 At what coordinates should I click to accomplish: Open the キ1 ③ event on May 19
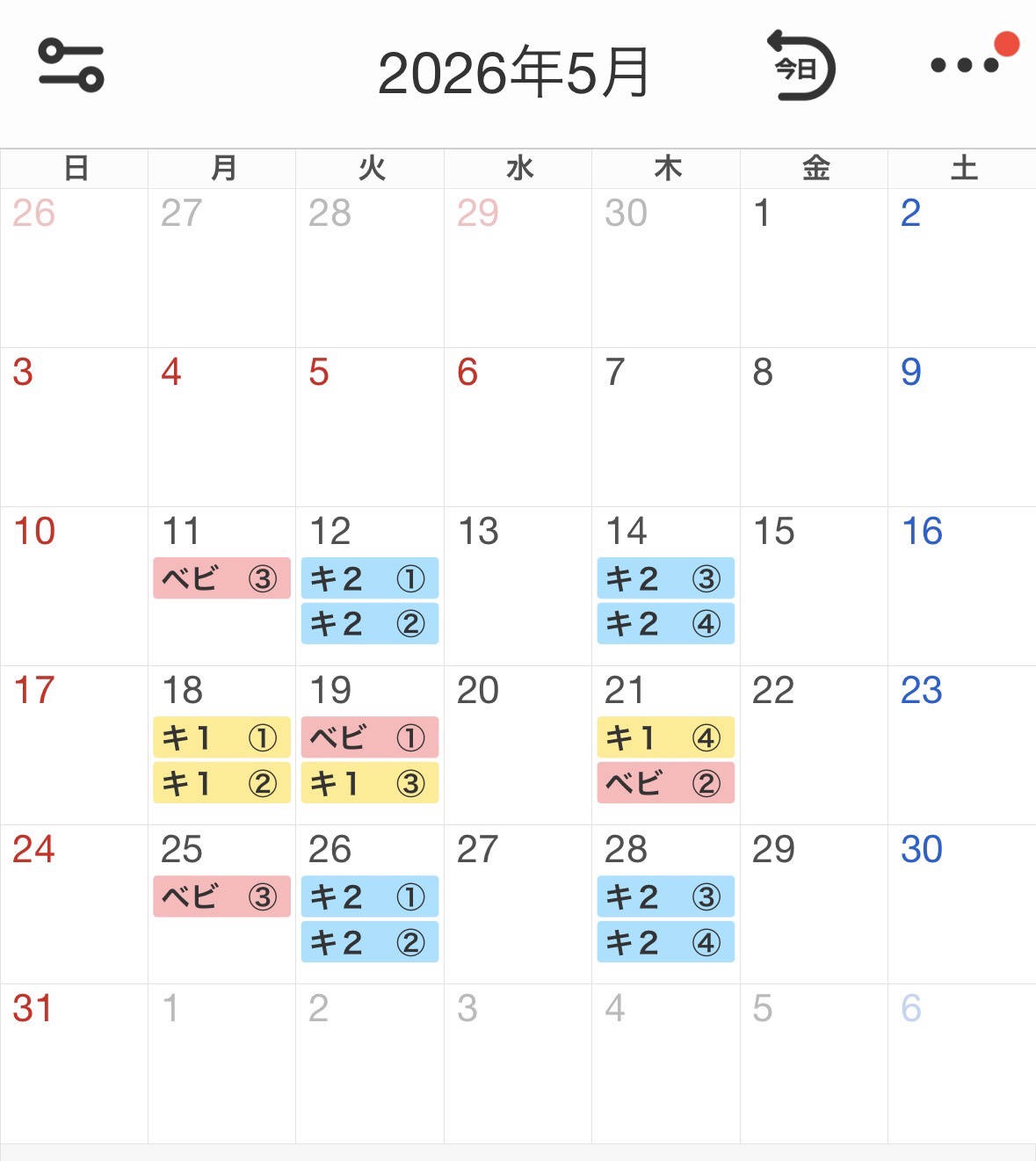(369, 783)
